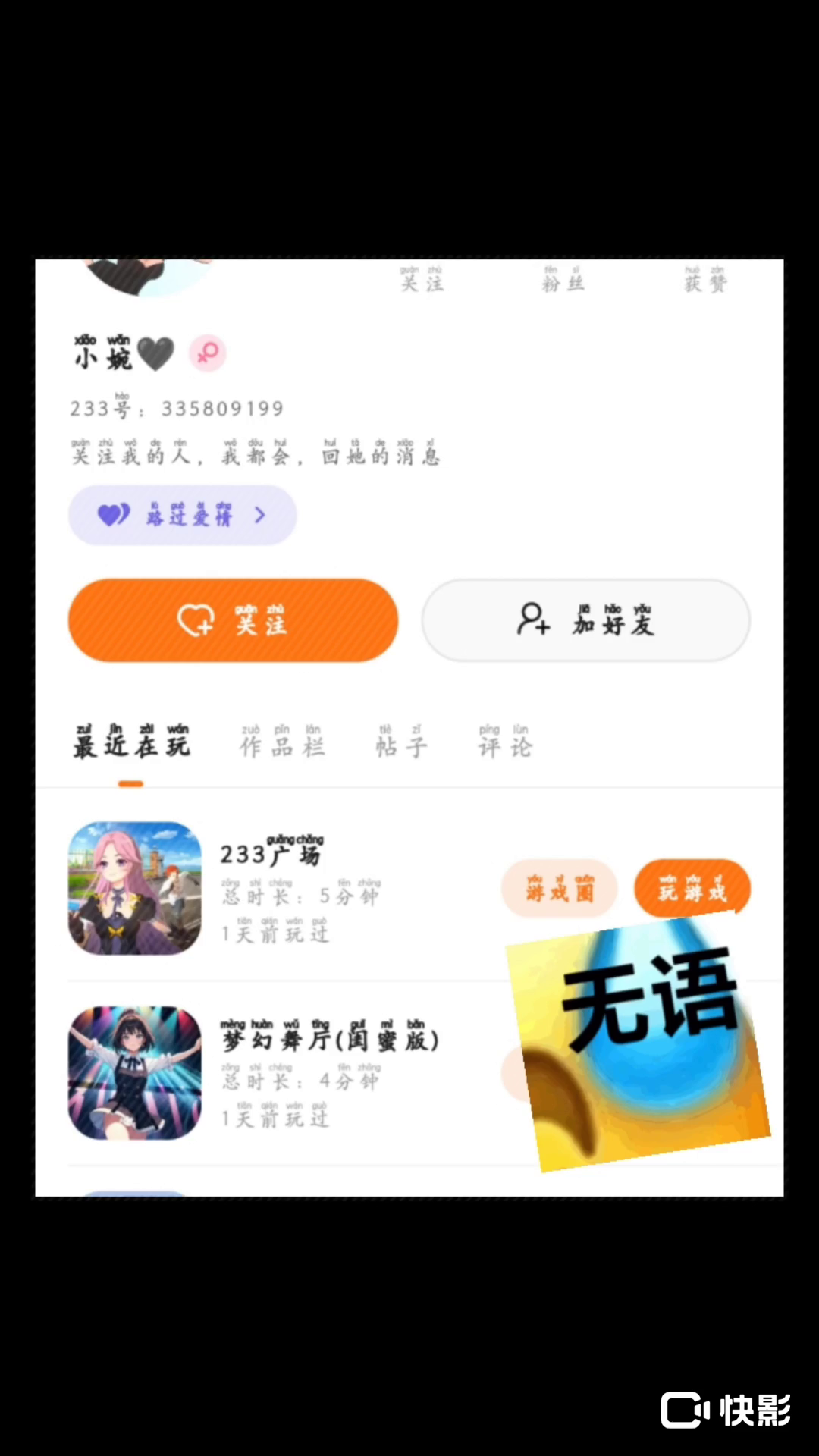Image resolution: width=819 pixels, height=1456 pixels.
Task: Open 游戏圈 for 233广场
Action: click(x=559, y=889)
